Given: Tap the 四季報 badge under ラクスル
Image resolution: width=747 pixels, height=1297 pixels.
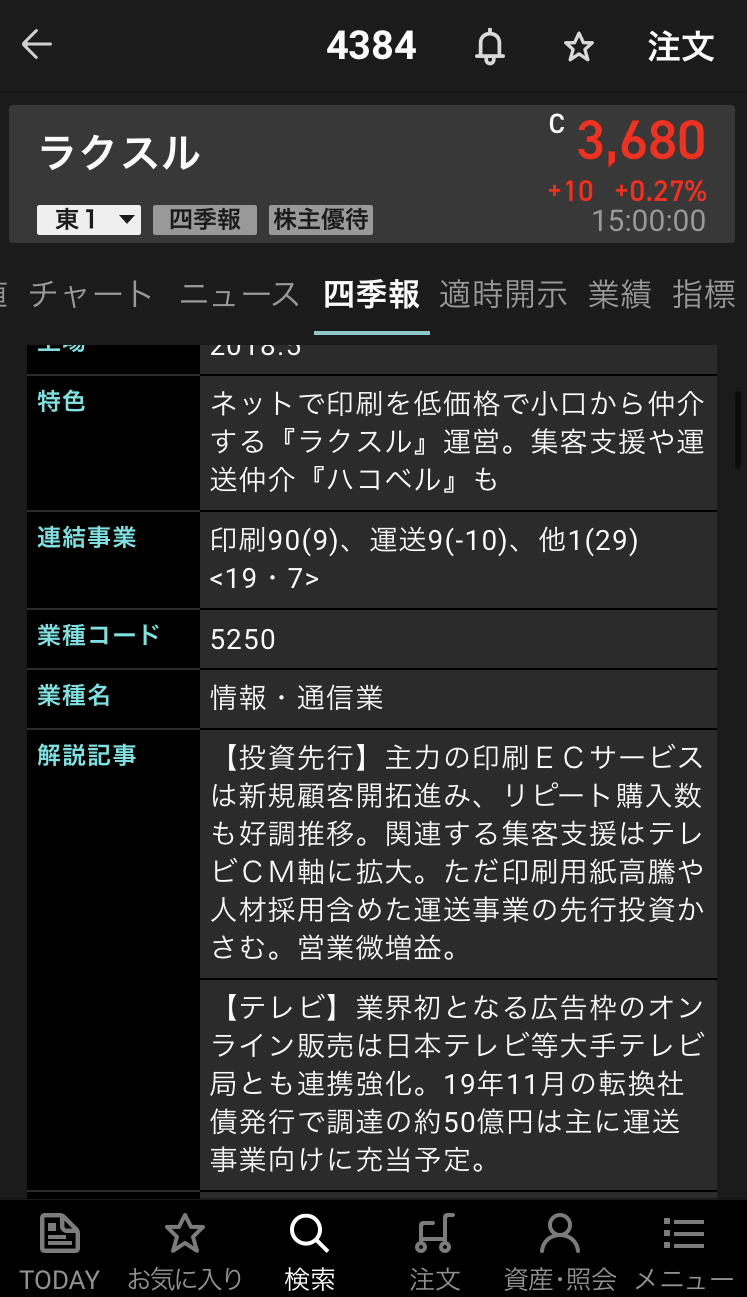Looking at the screenshot, I should pos(205,220).
